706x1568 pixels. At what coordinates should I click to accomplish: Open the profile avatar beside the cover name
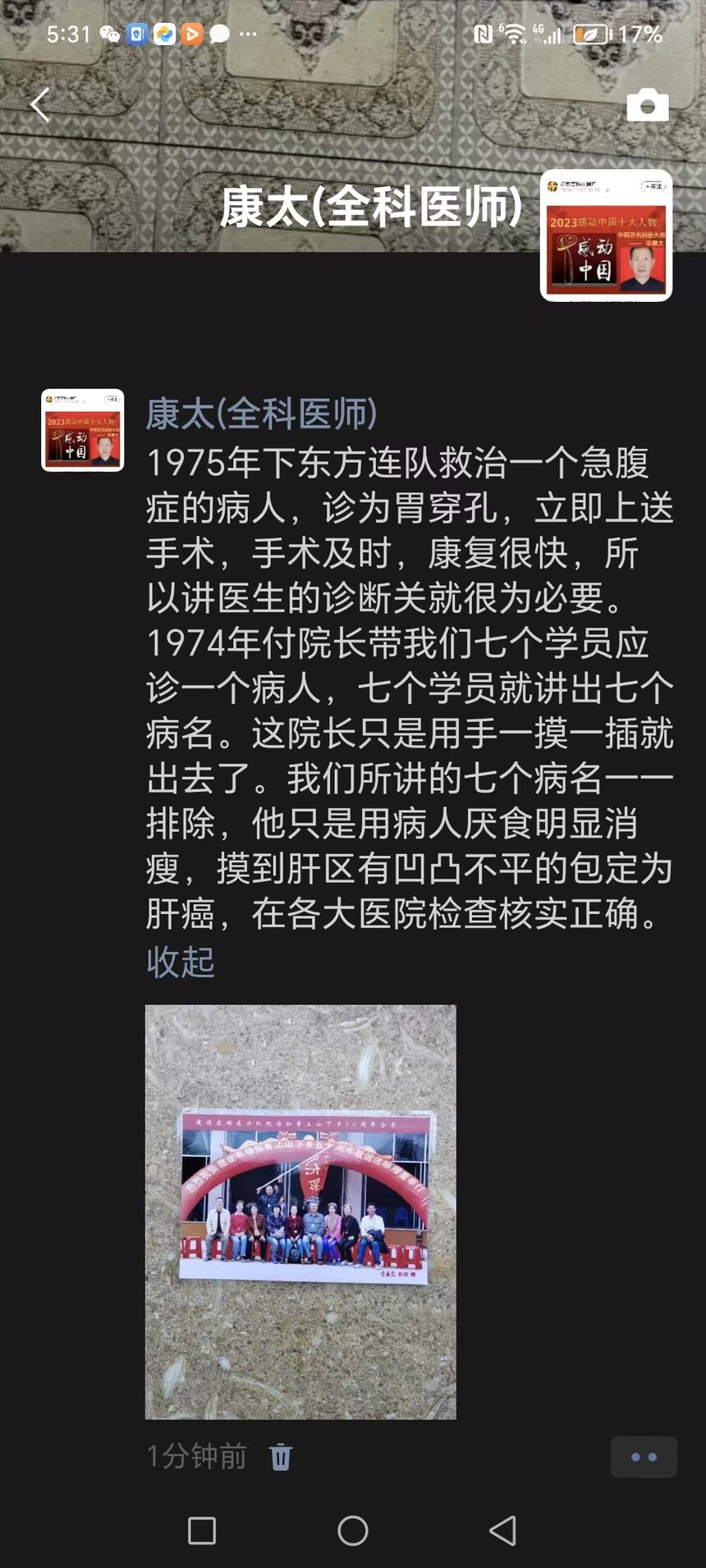[x=607, y=235]
